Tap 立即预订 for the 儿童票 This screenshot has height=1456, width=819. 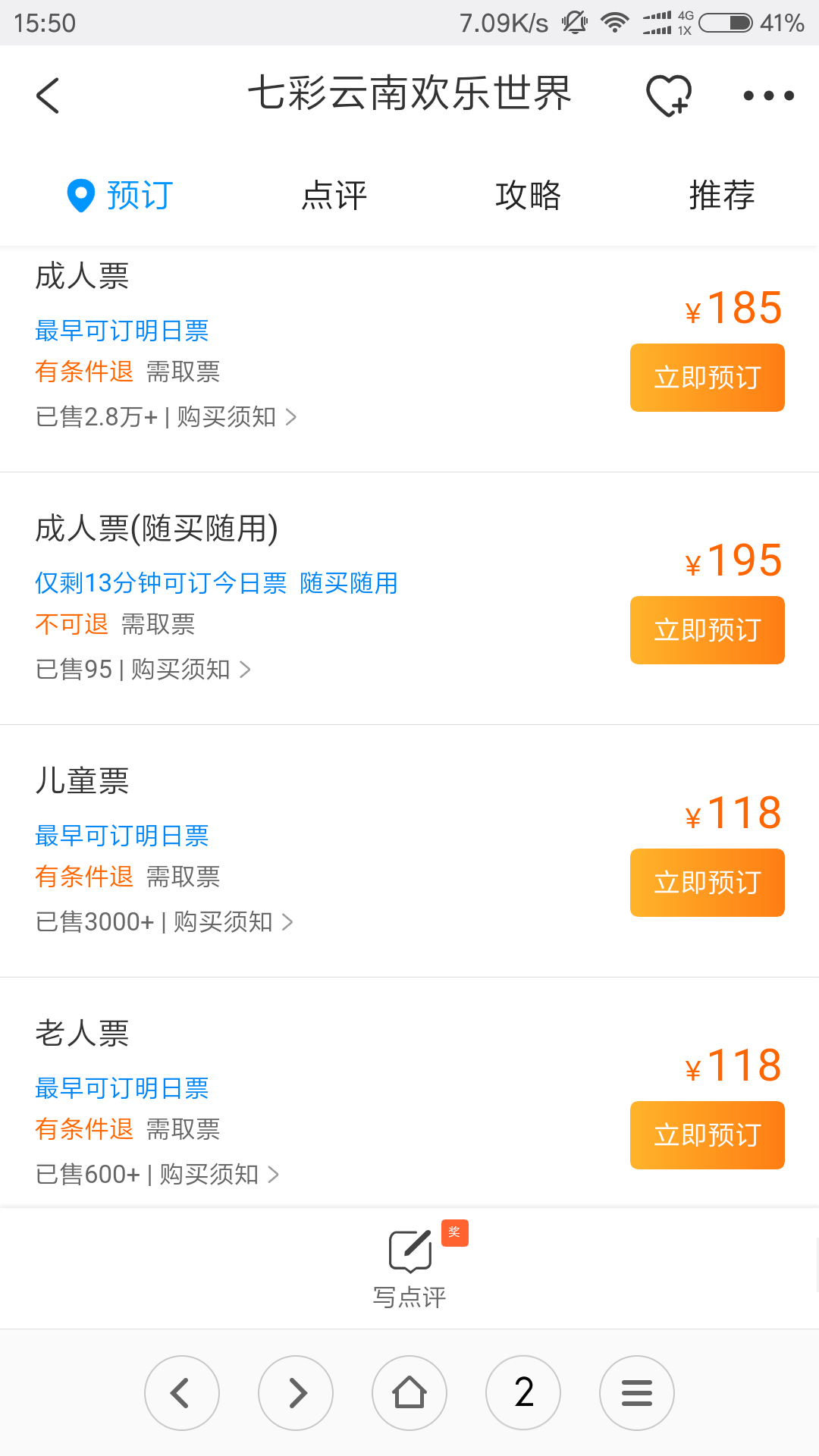[x=708, y=883]
